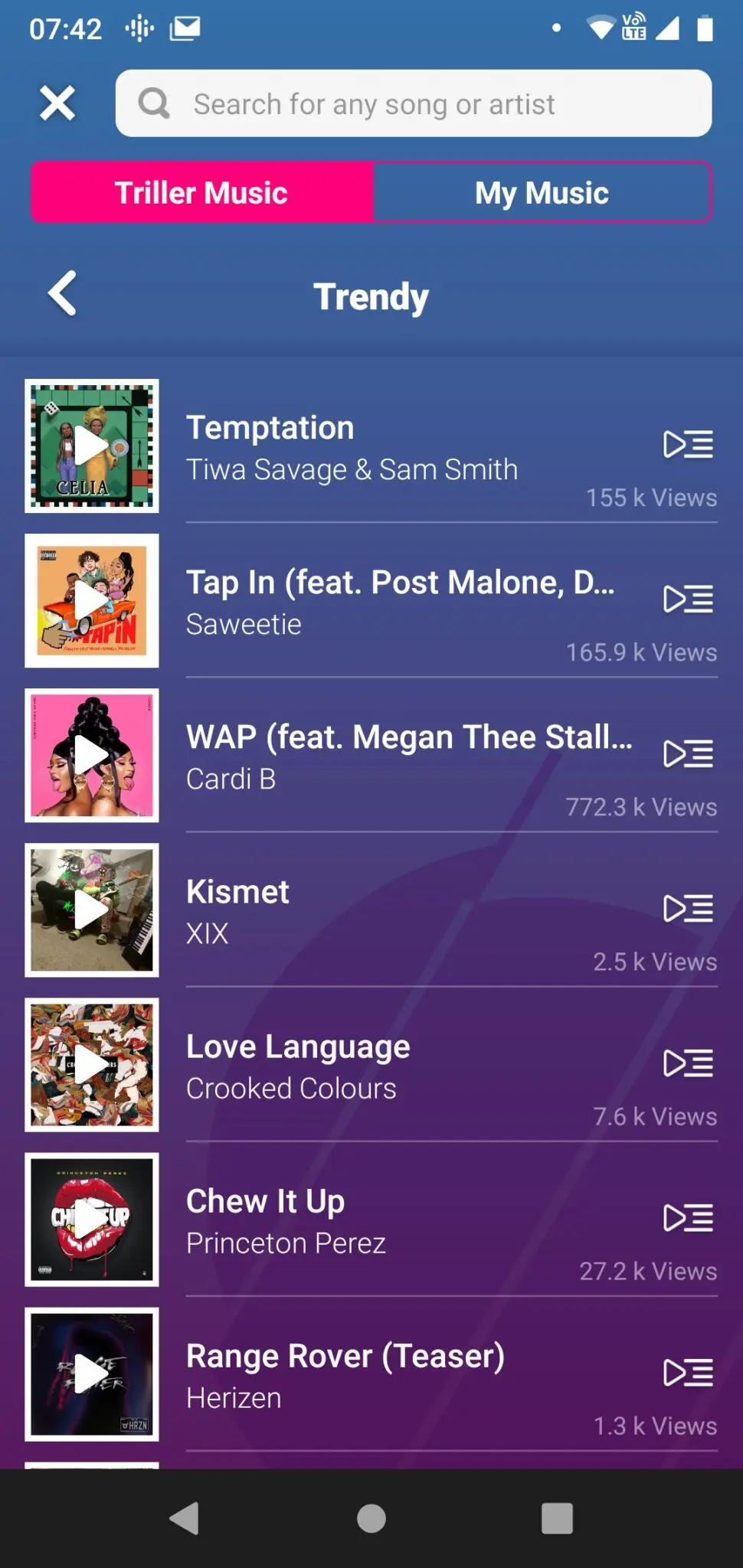
Task: Select the Triller Music tab
Action: tap(201, 192)
